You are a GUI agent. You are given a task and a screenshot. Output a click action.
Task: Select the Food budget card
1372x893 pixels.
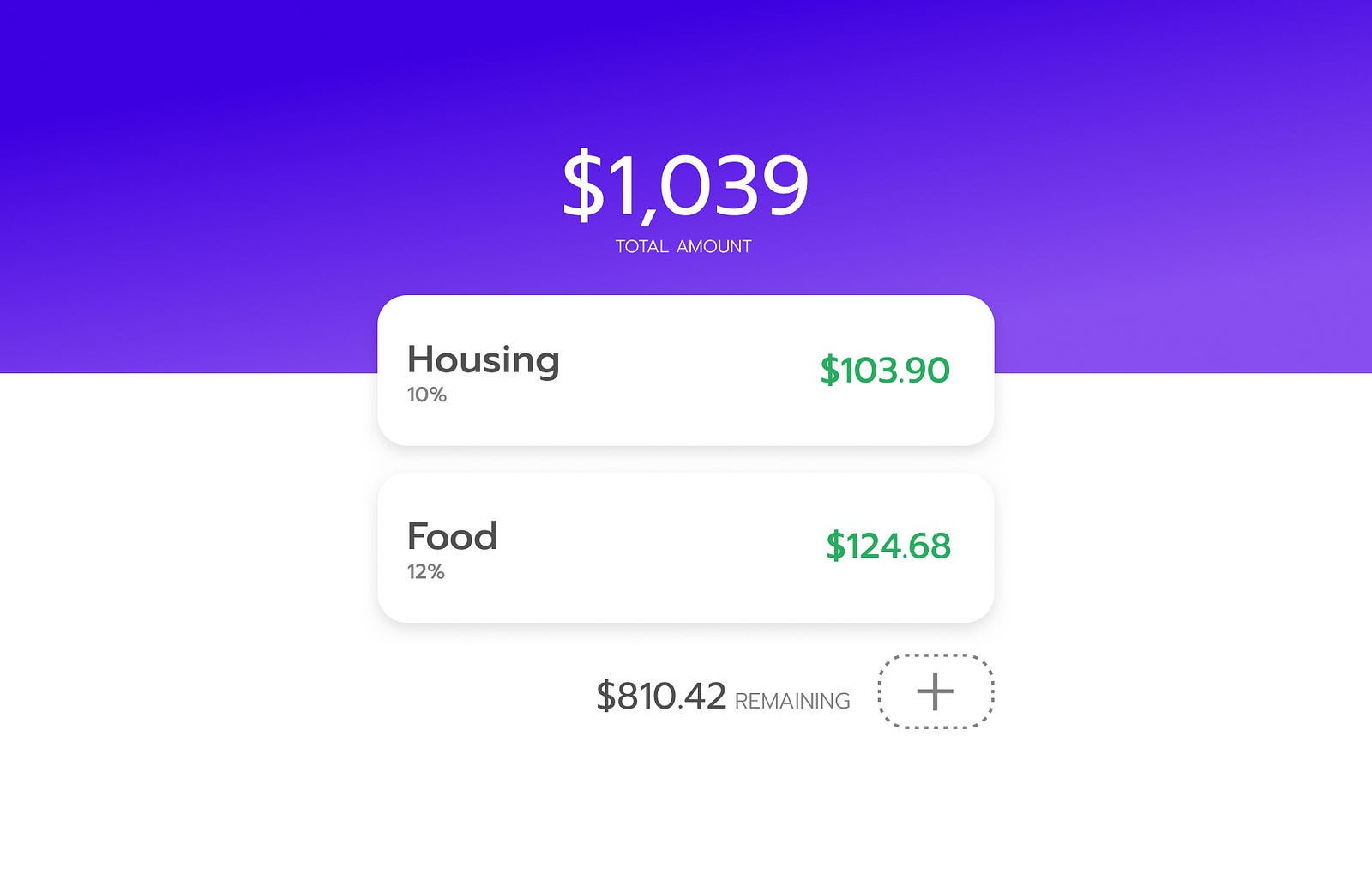pyautogui.click(x=685, y=547)
